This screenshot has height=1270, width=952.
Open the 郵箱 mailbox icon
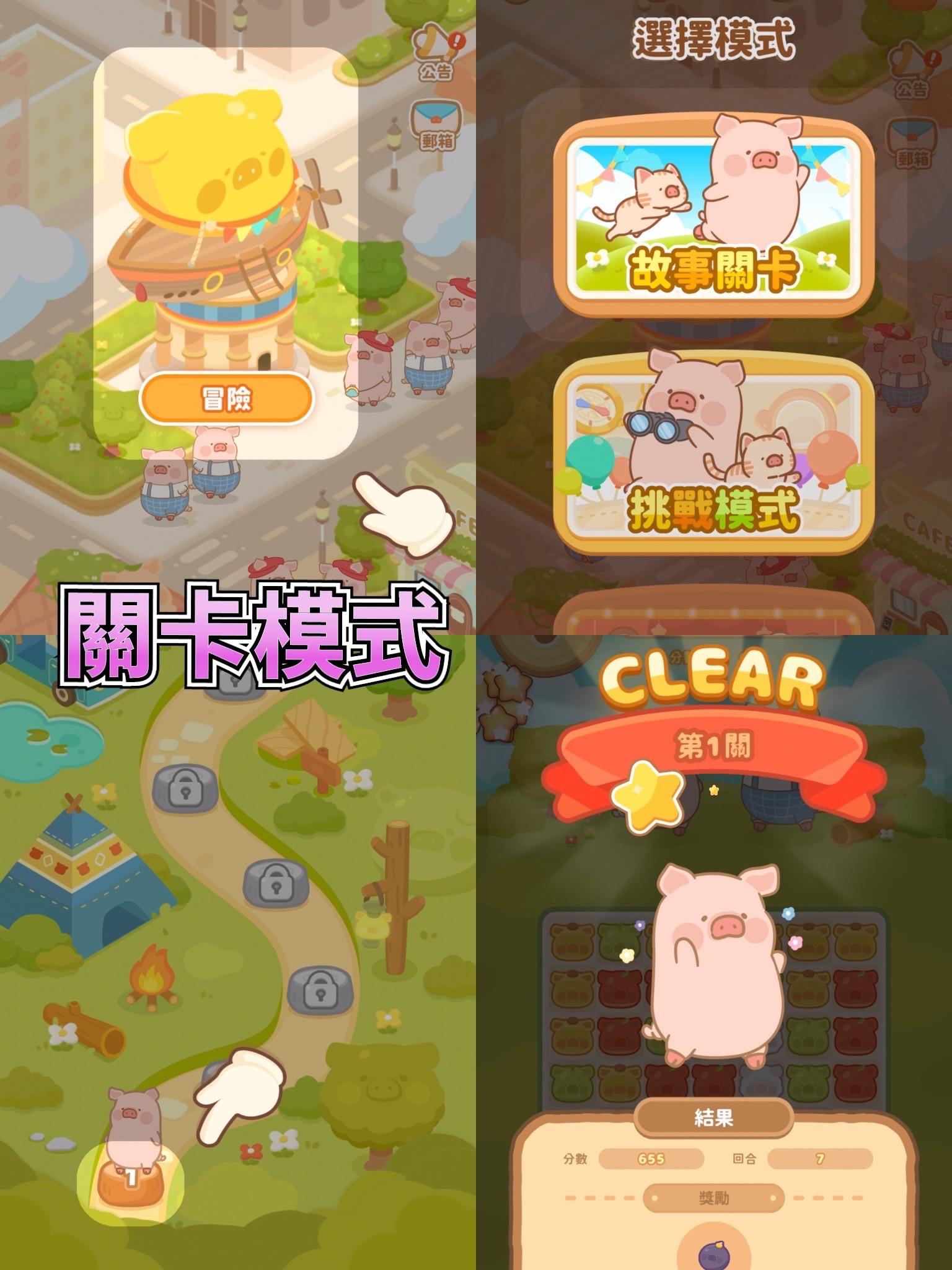(434, 121)
